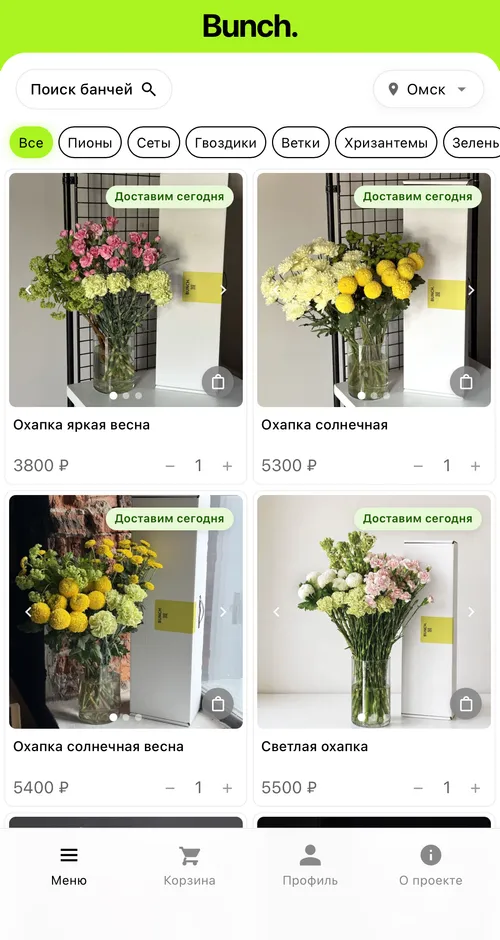Switch to the Корзина tab
Viewport: 500px width, 940px height.
pos(189,866)
